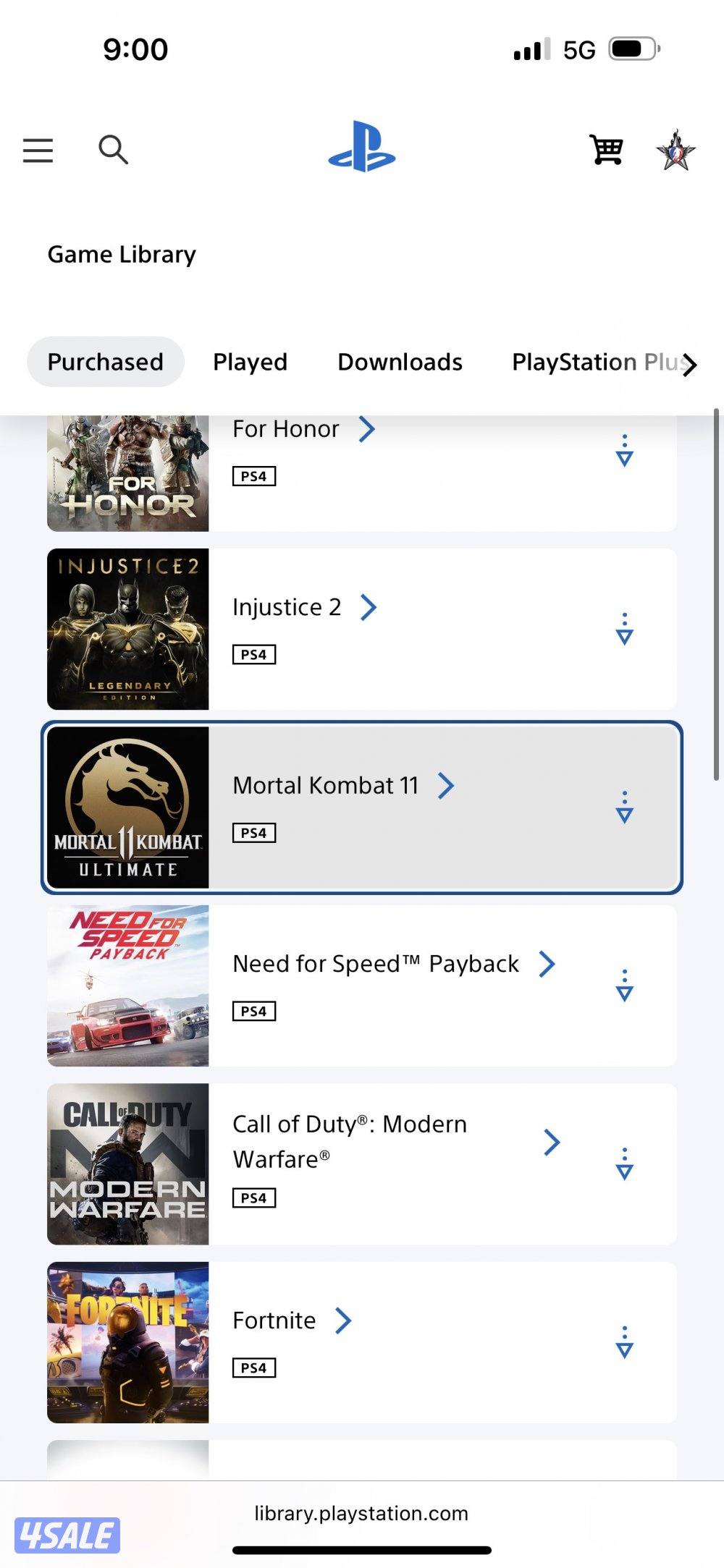Open the shopping cart

tap(606, 151)
